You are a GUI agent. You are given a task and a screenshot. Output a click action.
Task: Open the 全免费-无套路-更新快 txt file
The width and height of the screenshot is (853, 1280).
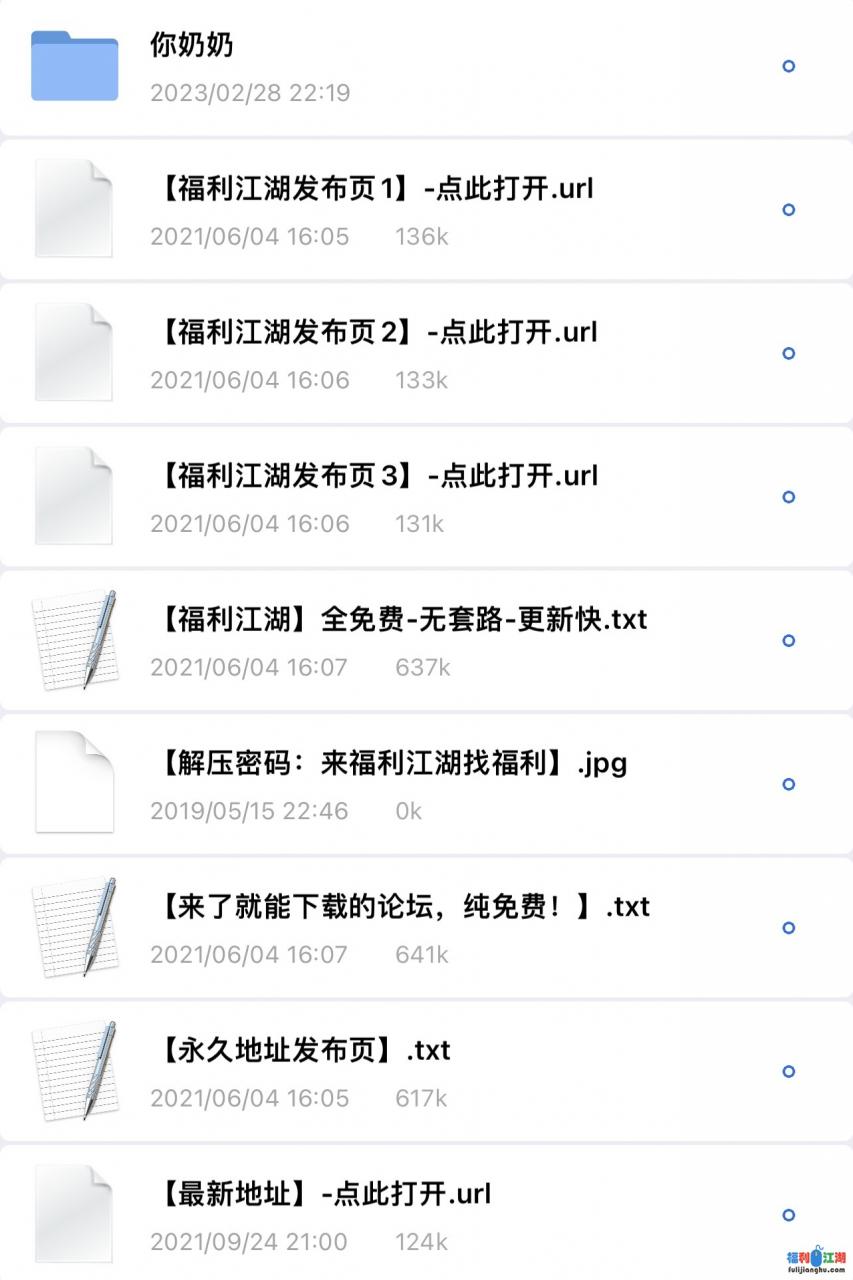402,619
